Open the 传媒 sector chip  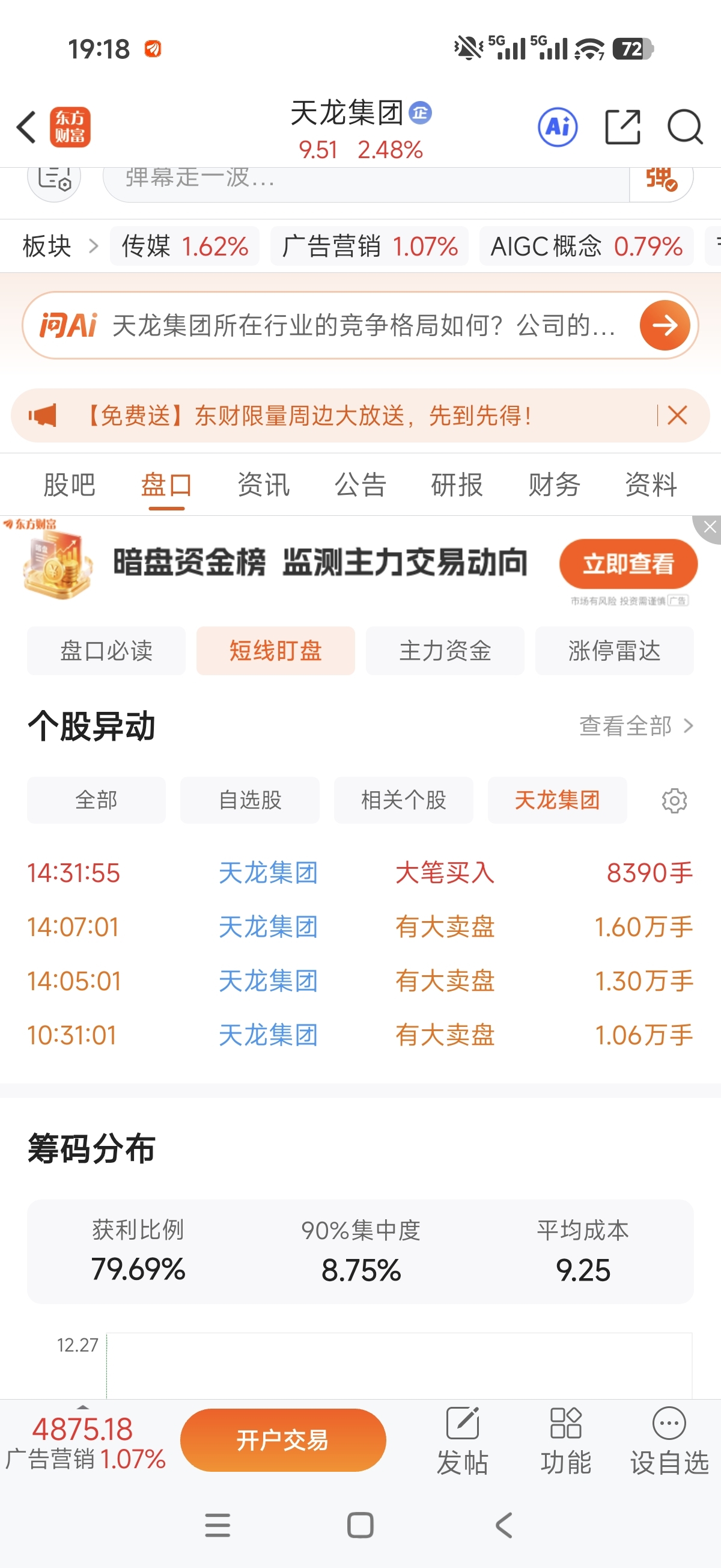(184, 246)
